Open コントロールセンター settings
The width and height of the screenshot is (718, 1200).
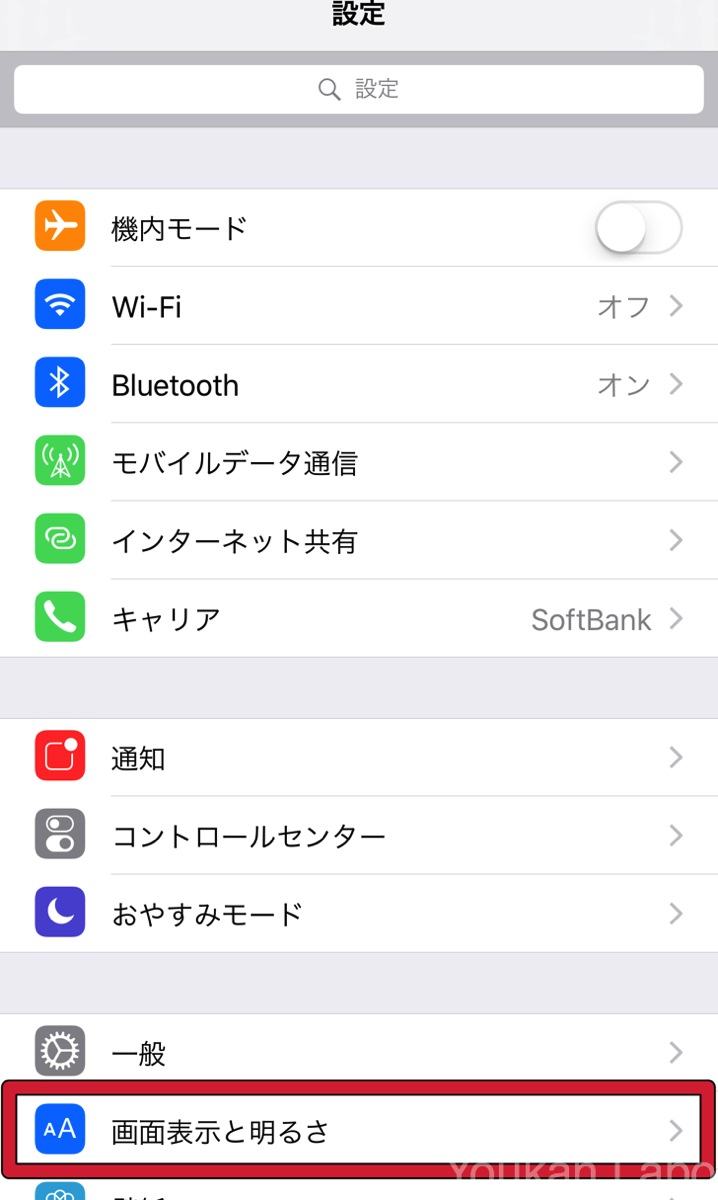click(359, 836)
